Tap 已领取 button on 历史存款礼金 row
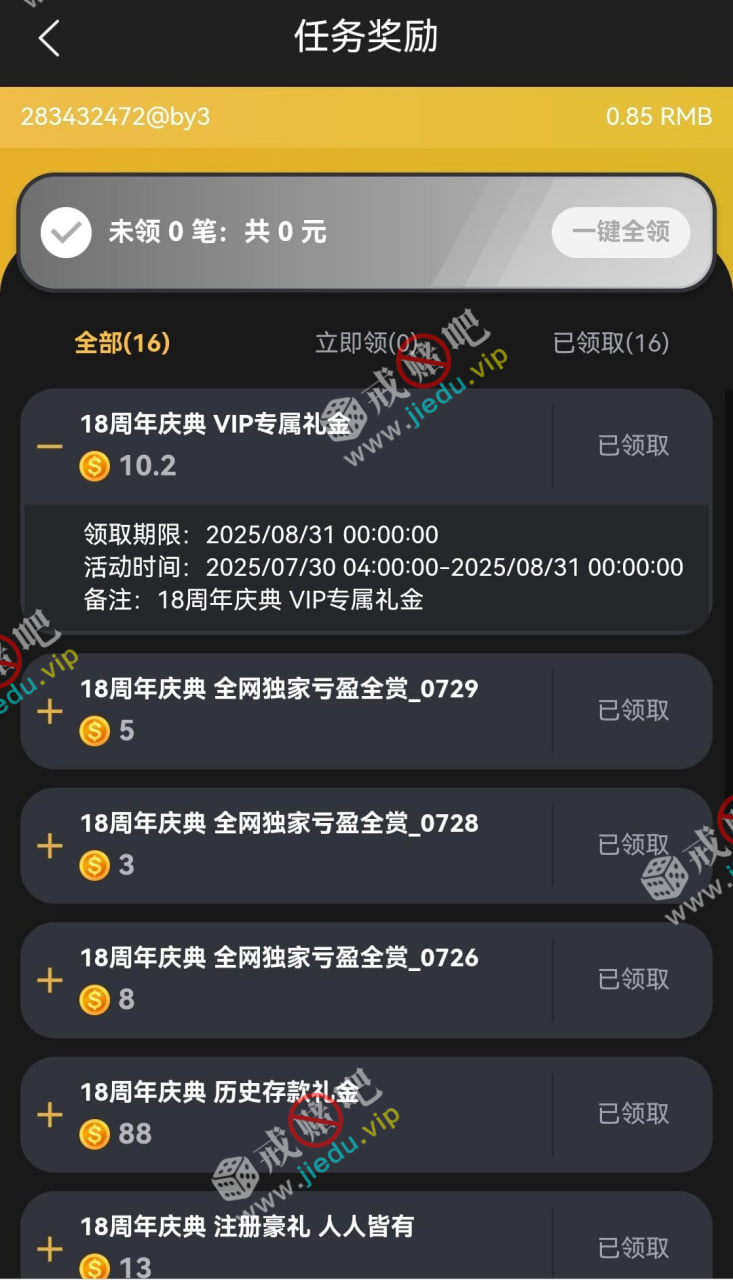 pyautogui.click(x=633, y=1114)
